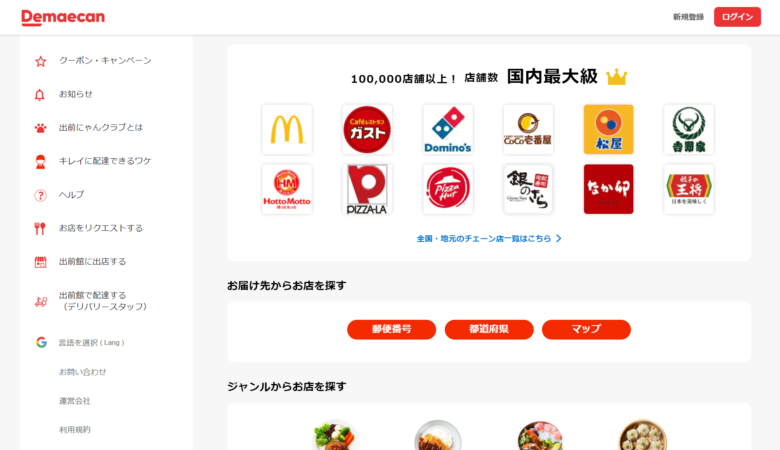Screen dimensions: 780x450
Task: Open 新規登録 sign-up link
Action: tap(688, 17)
